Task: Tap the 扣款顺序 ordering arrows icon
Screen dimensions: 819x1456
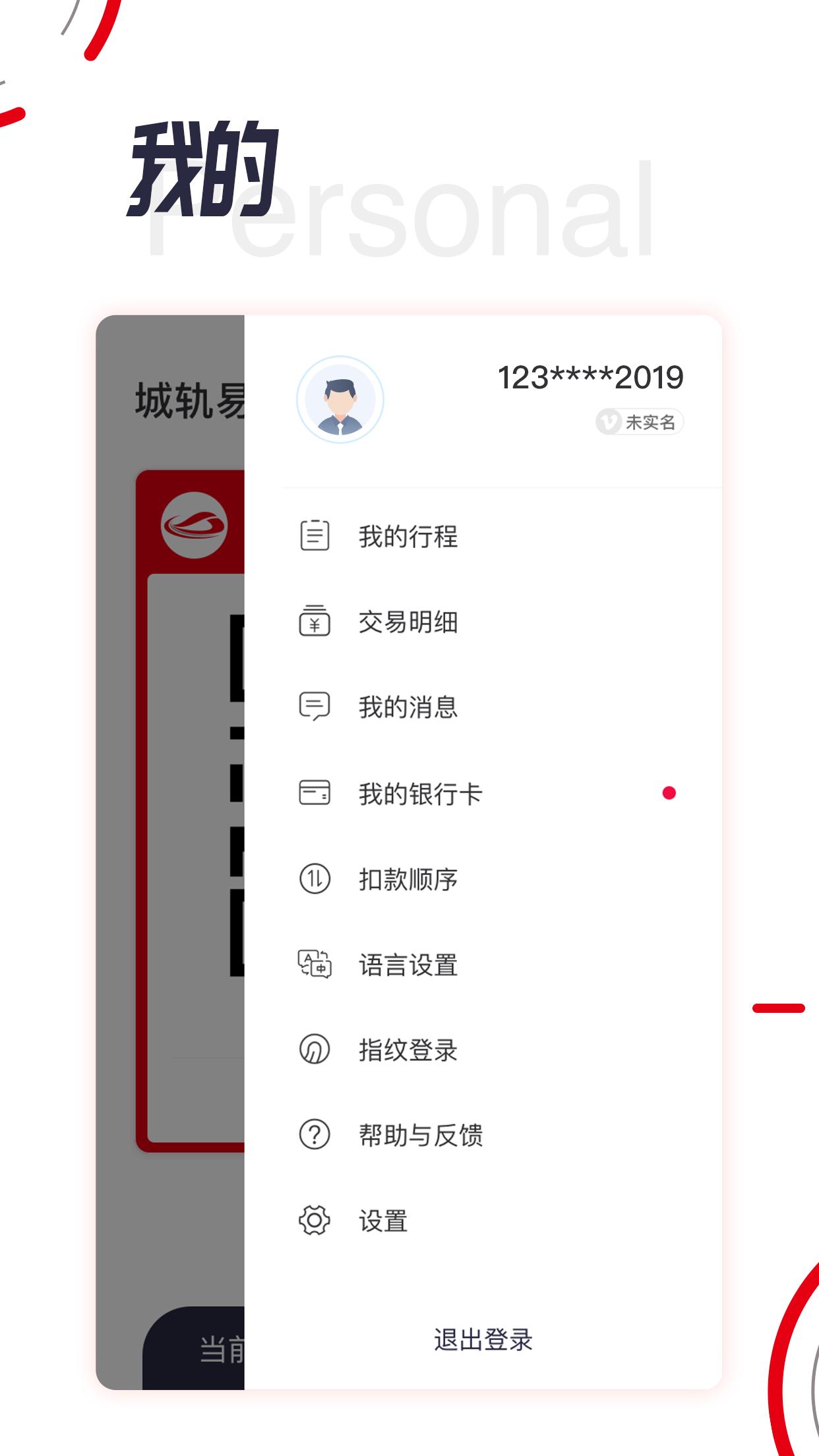Action: (315, 880)
